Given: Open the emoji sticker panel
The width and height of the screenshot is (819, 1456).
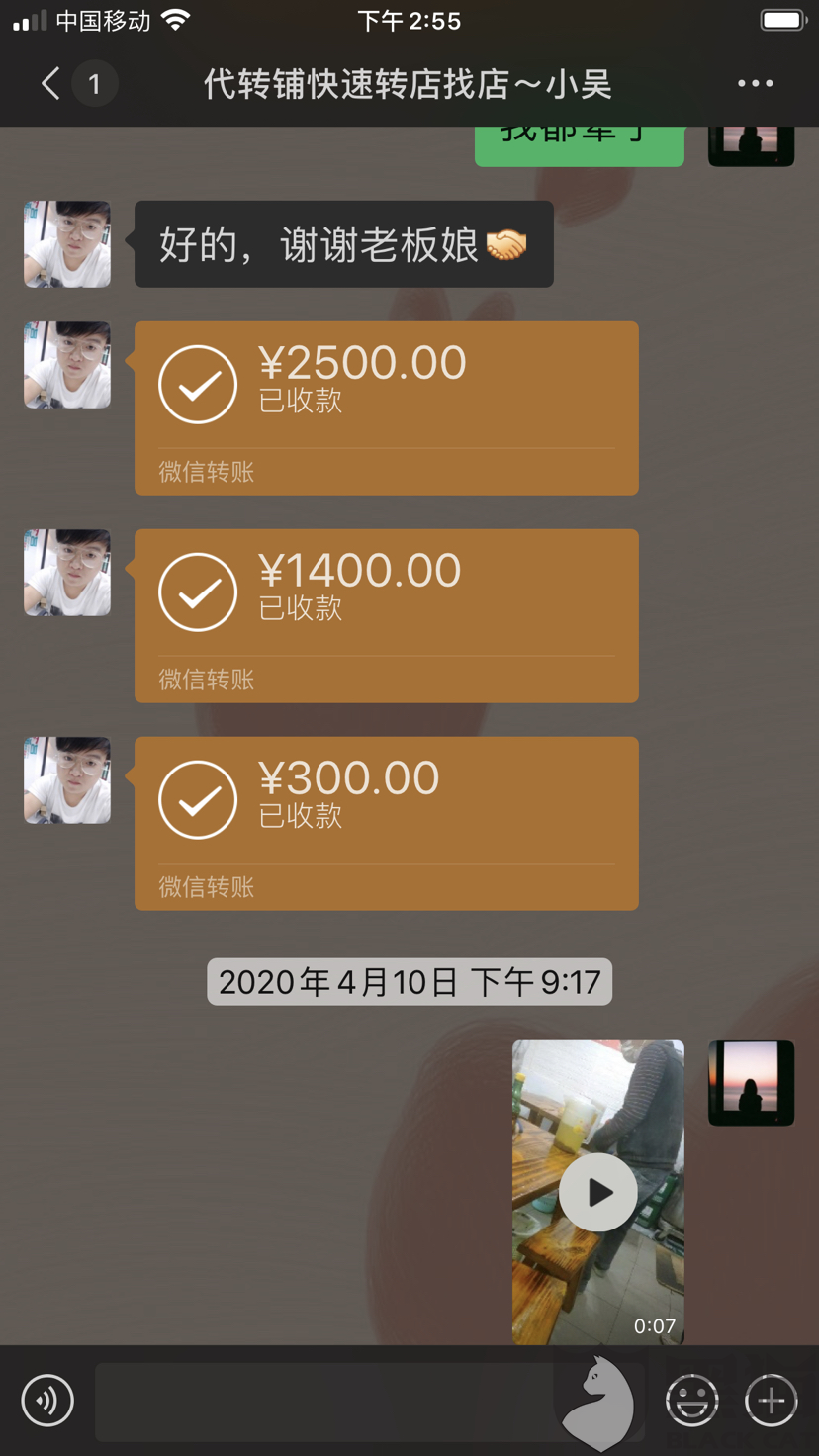Looking at the screenshot, I should 691,1401.
